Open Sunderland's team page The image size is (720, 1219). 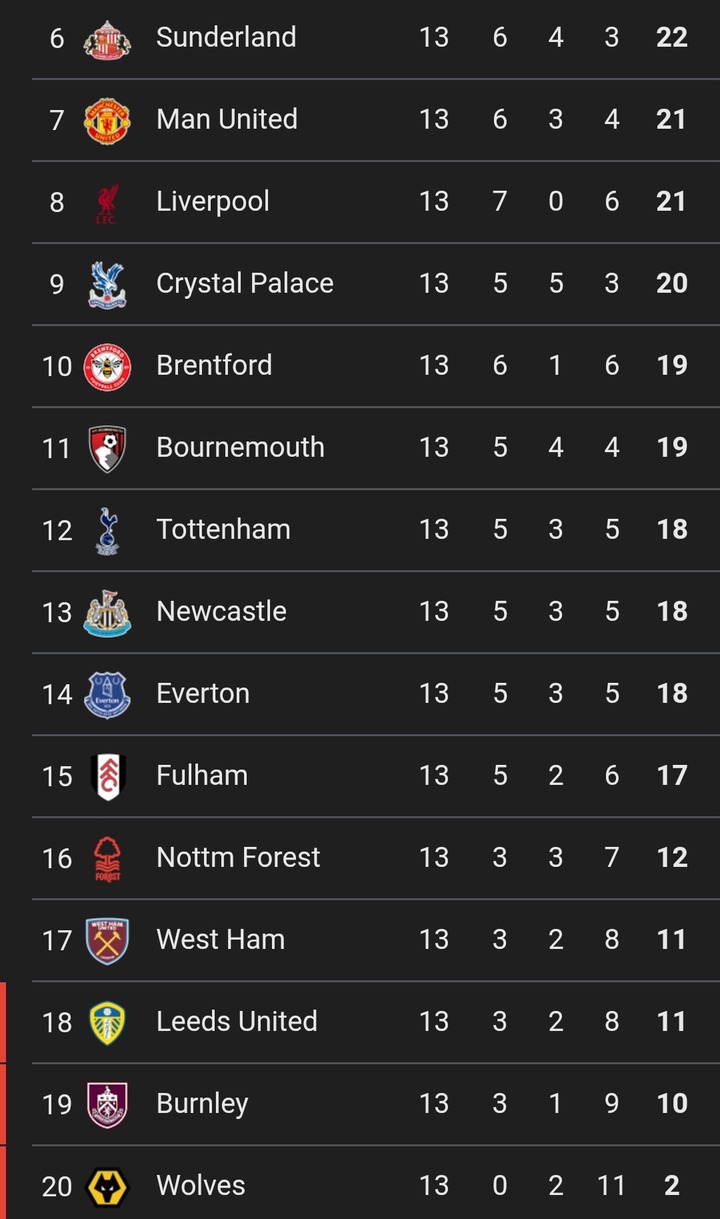pyautogui.click(x=226, y=38)
